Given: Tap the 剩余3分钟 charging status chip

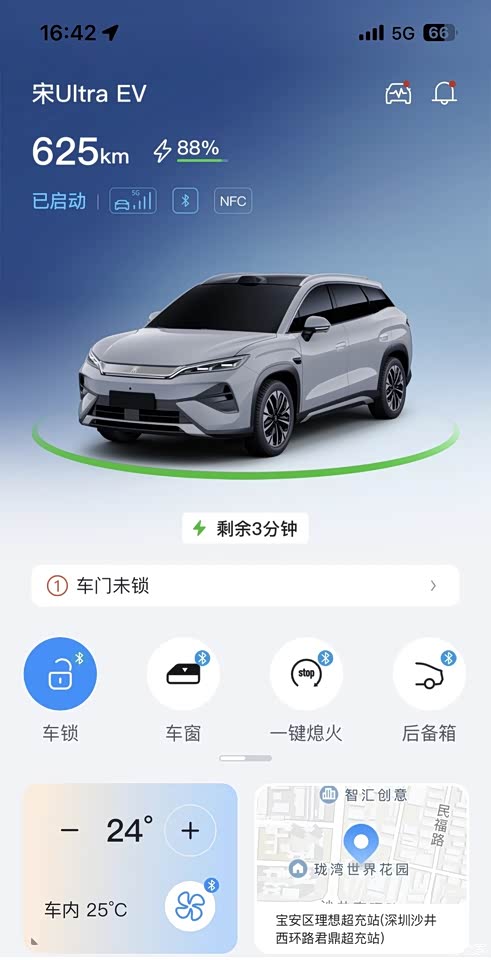Looking at the screenshot, I should point(245,529).
